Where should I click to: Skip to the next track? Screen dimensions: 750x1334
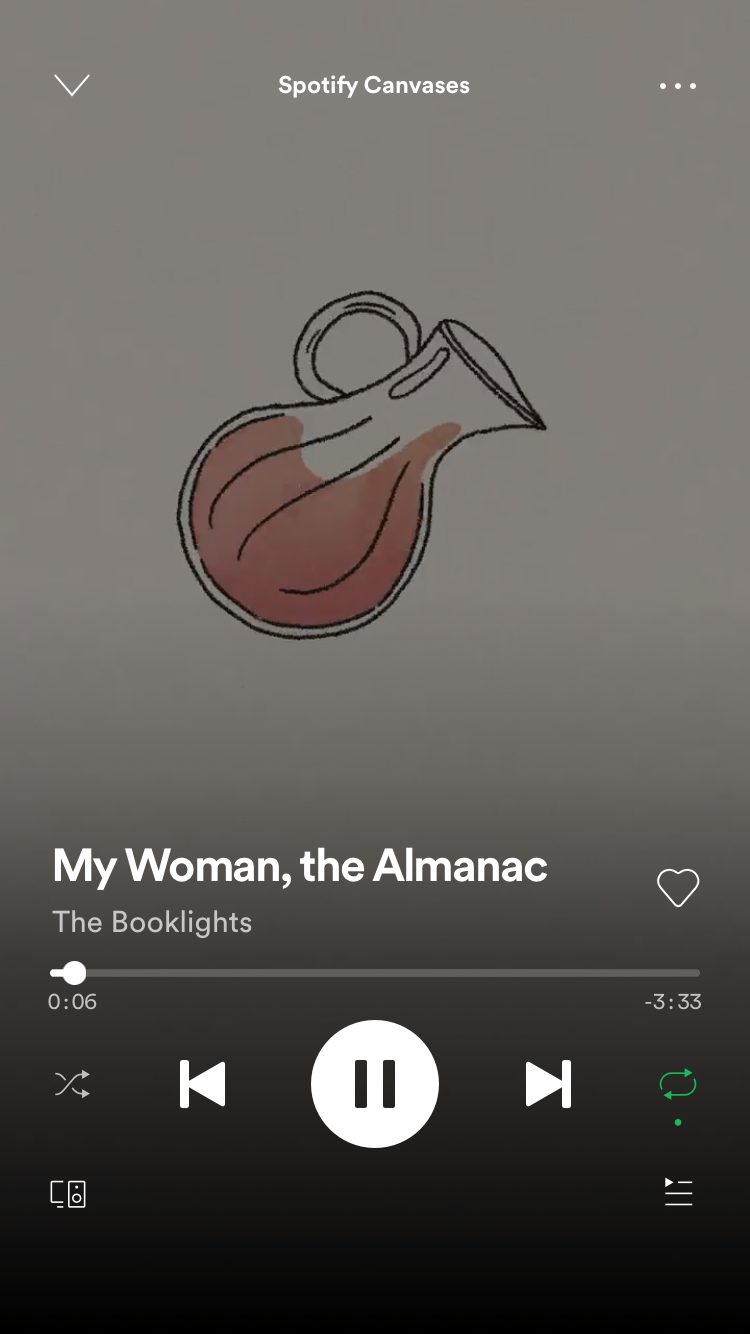(x=548, y=1084)
